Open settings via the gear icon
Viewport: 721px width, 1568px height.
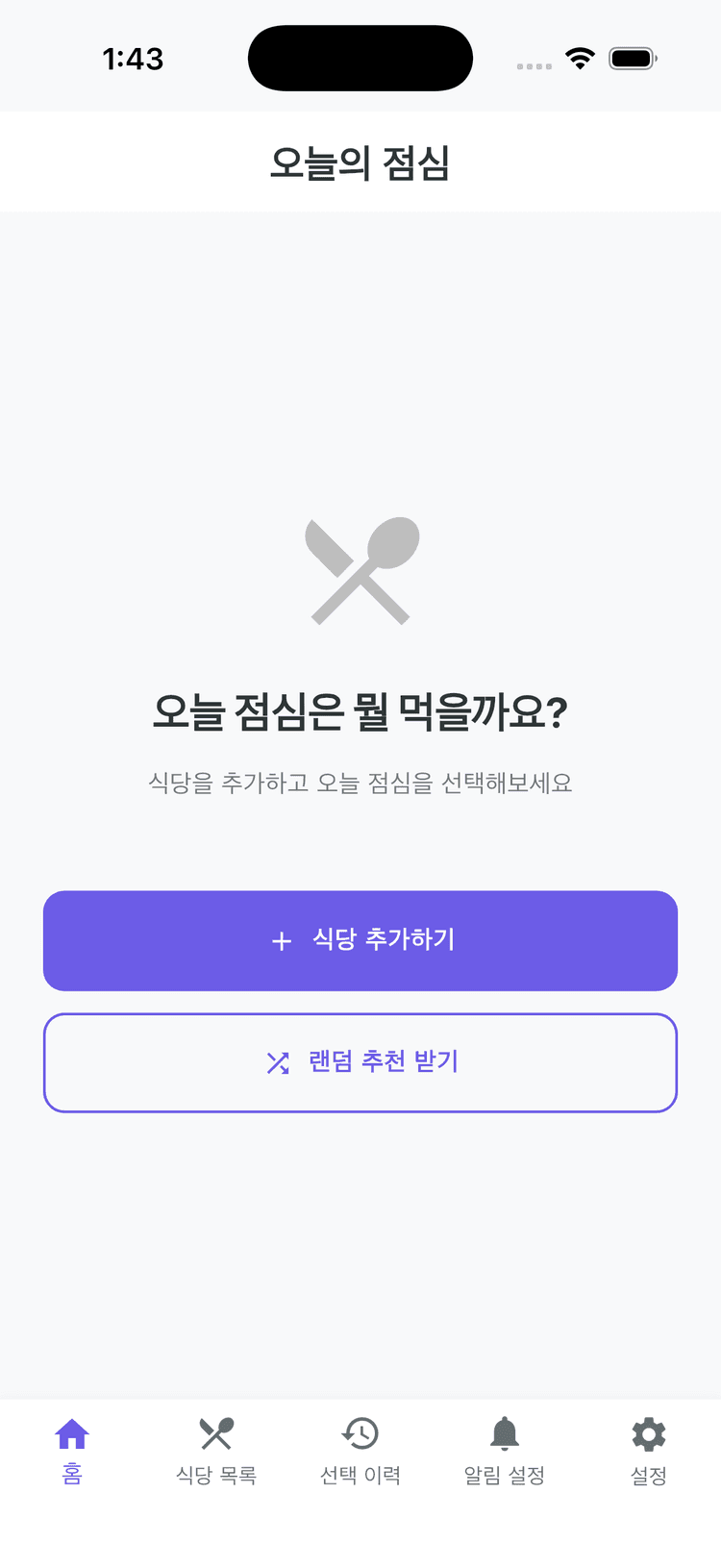pyautogui.click(x=647, y=1432)
